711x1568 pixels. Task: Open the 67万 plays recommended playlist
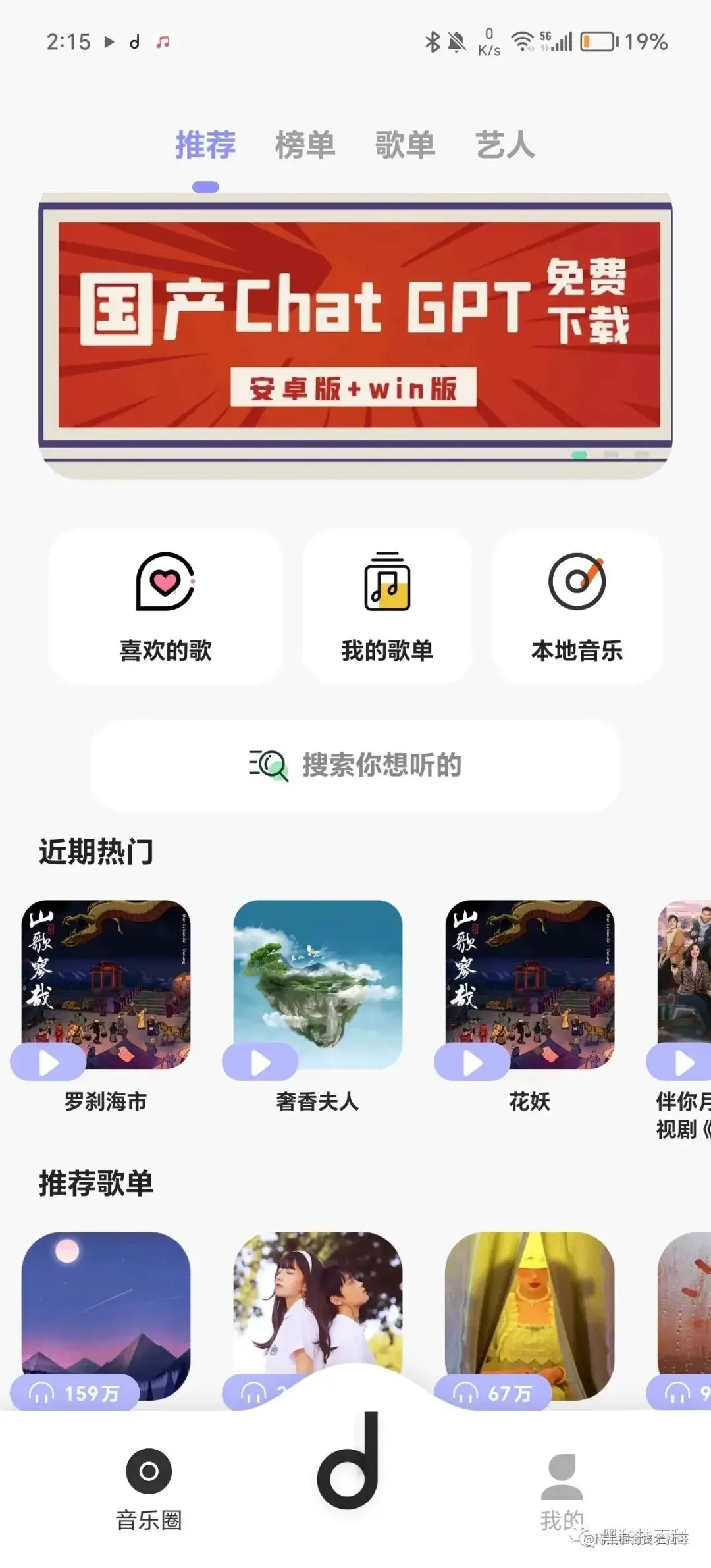click(530, 1310)
